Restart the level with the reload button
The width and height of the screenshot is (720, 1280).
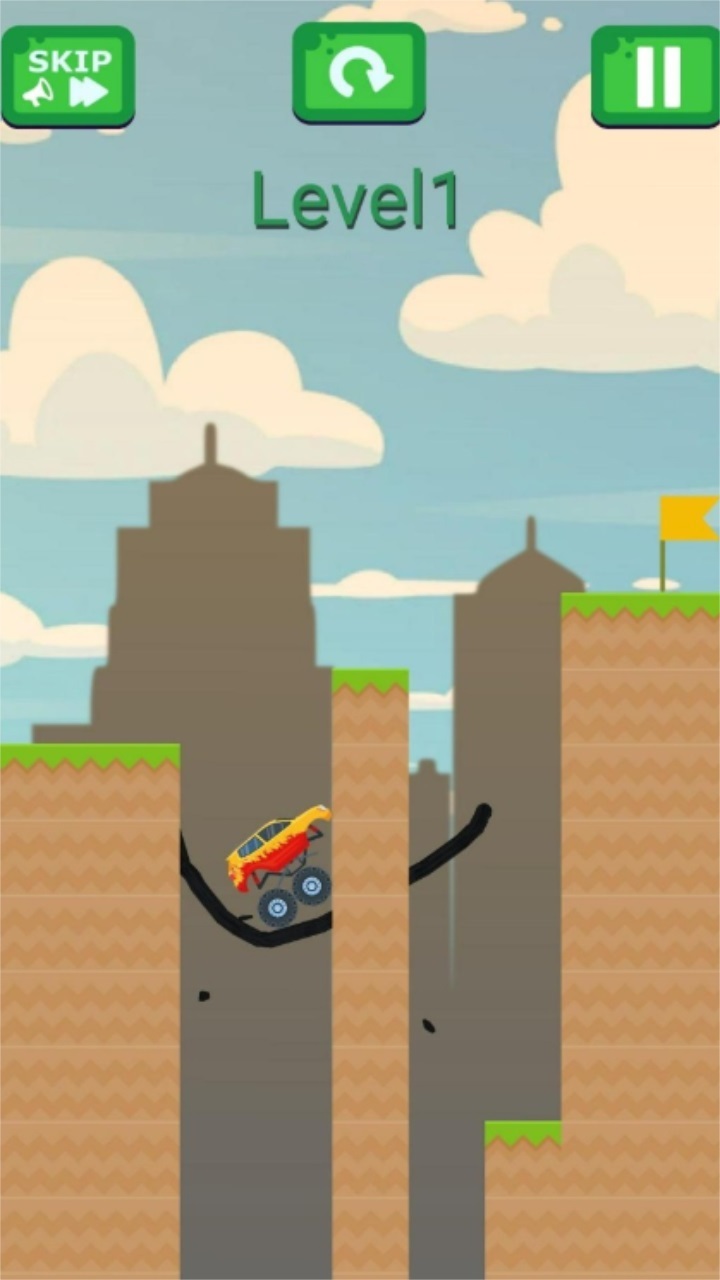pos(359,74)
